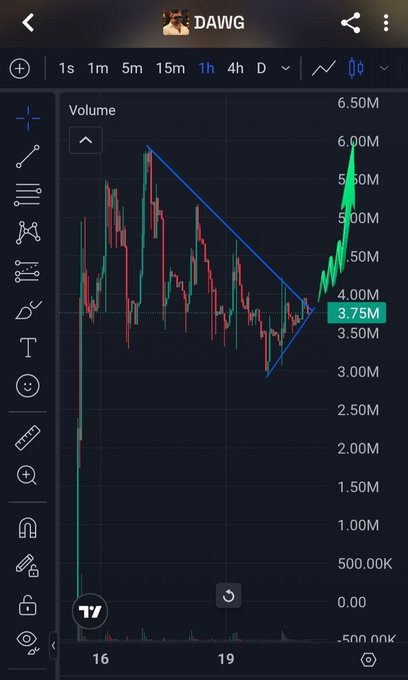The width and height of the screenshot is (408, 680).
Task: Select the 4h timeframe
Action: [235, 69]
